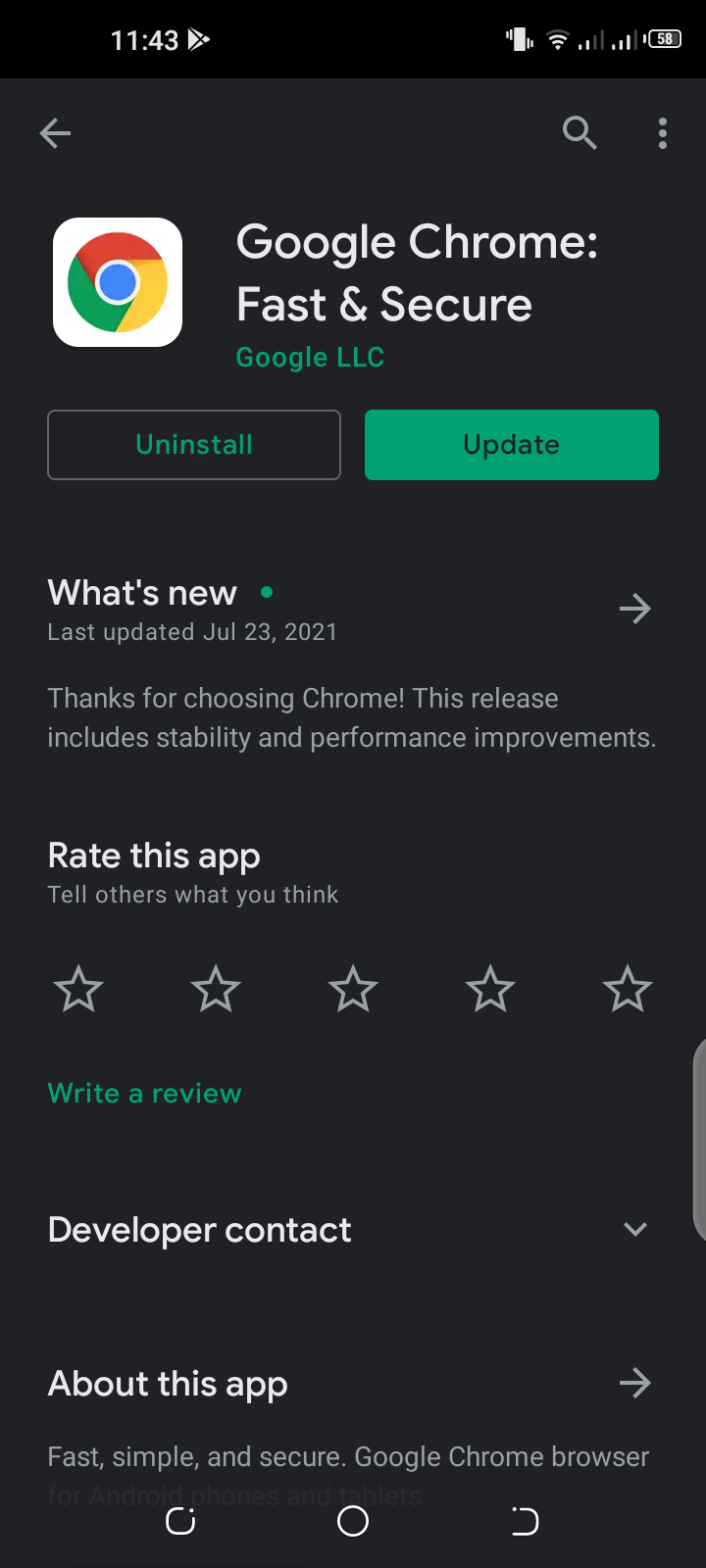
Task: Write a review
Action: [144, 1093]
